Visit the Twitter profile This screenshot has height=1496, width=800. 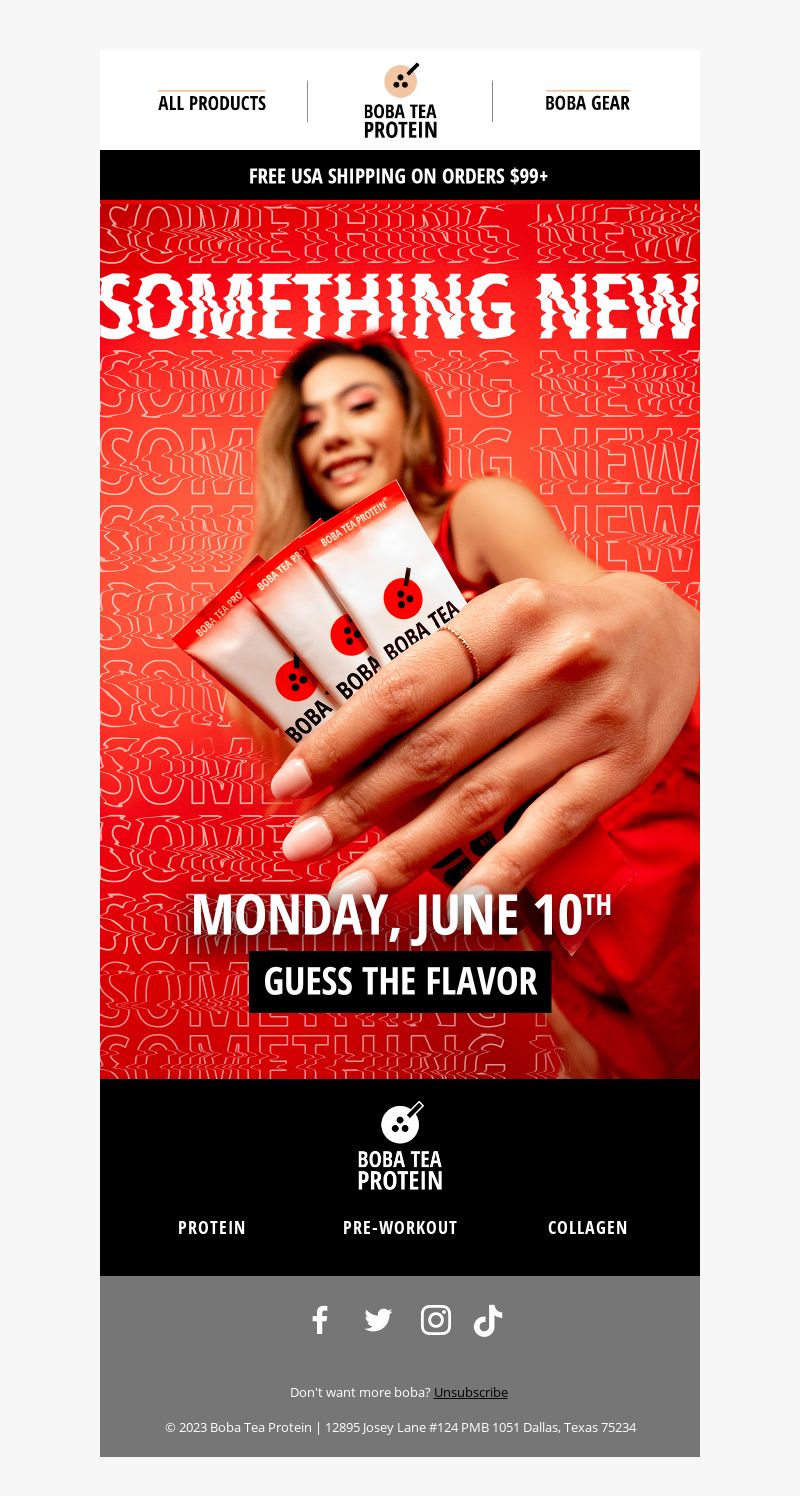click(x=378, y=1320)
